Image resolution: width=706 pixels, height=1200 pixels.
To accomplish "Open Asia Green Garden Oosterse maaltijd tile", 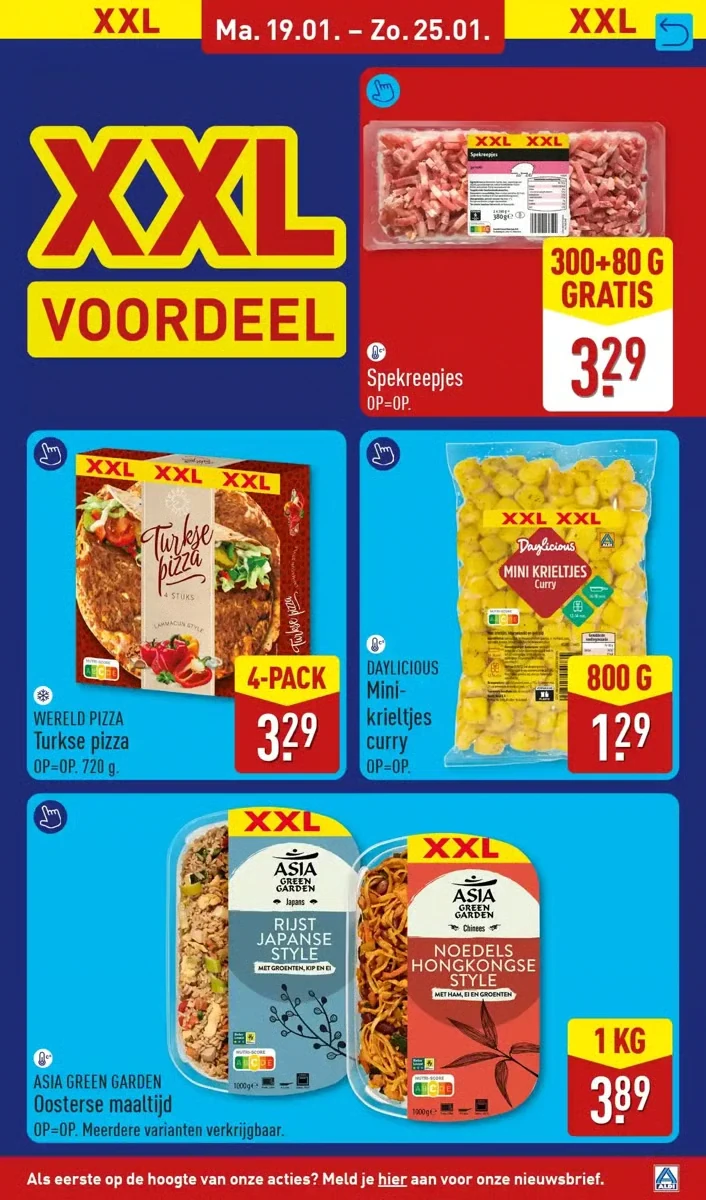I will [x=352, y=967].
